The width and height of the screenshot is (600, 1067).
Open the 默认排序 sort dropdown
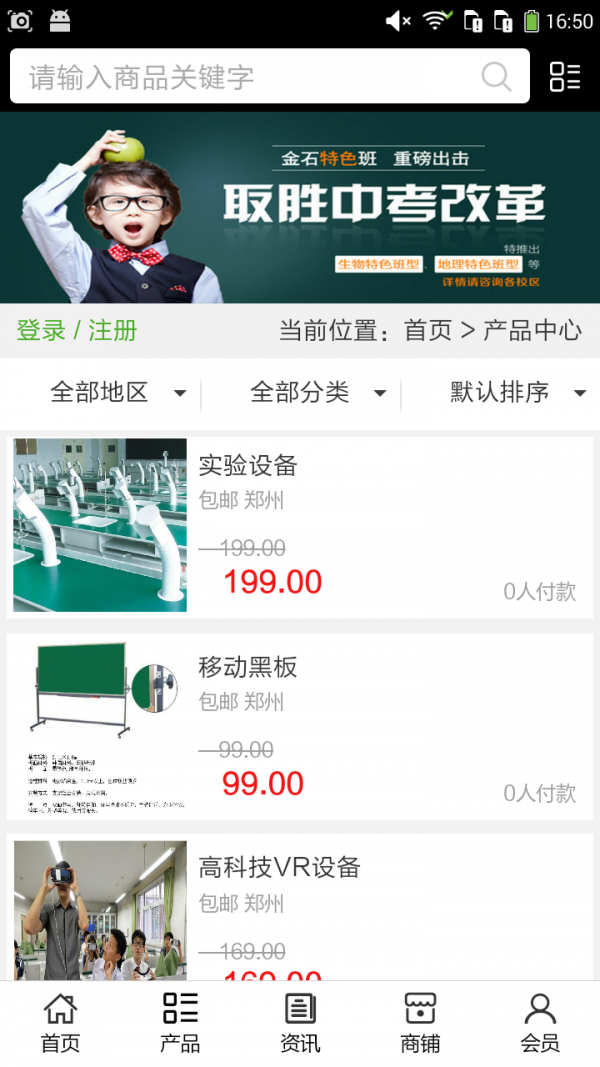[x=517, y=393]
